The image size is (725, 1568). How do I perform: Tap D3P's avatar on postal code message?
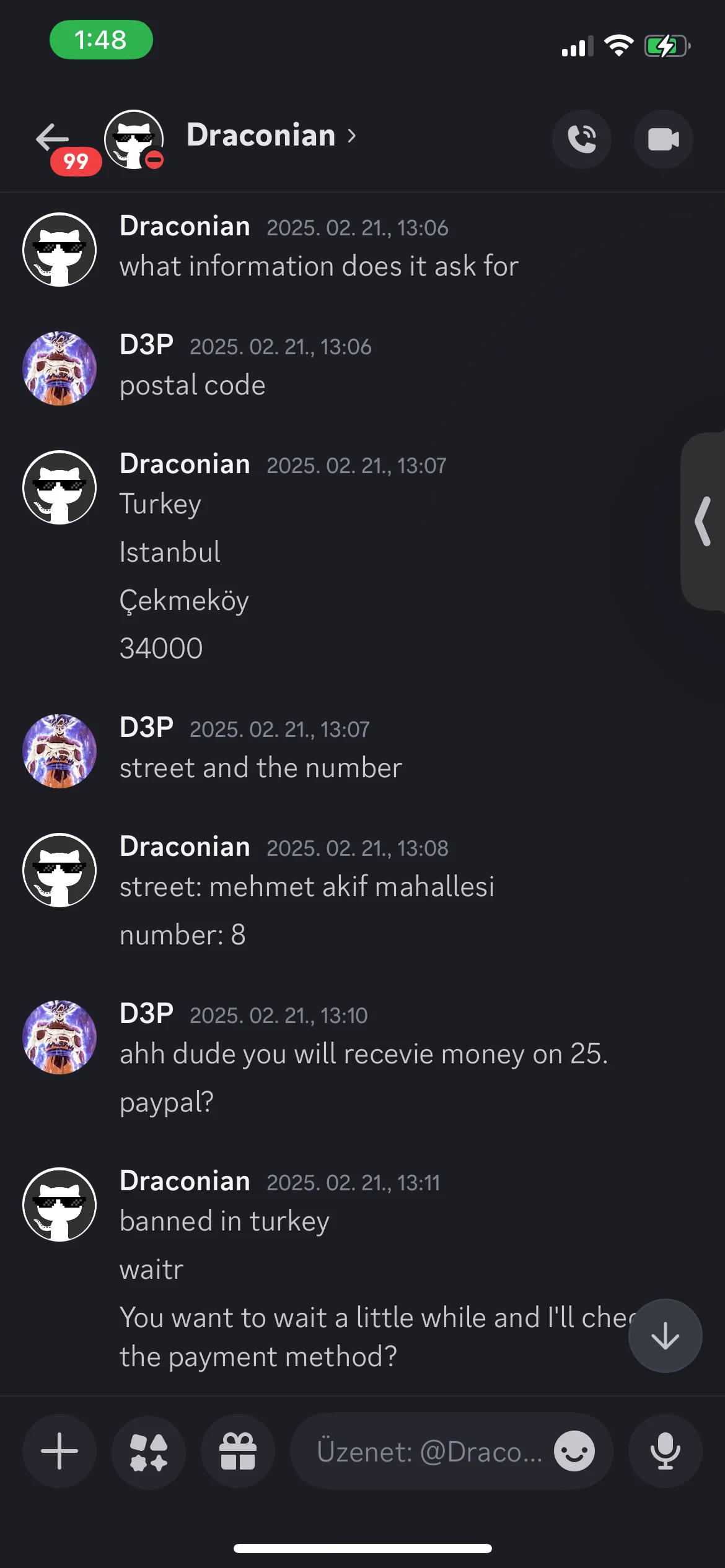pos(59,368)
